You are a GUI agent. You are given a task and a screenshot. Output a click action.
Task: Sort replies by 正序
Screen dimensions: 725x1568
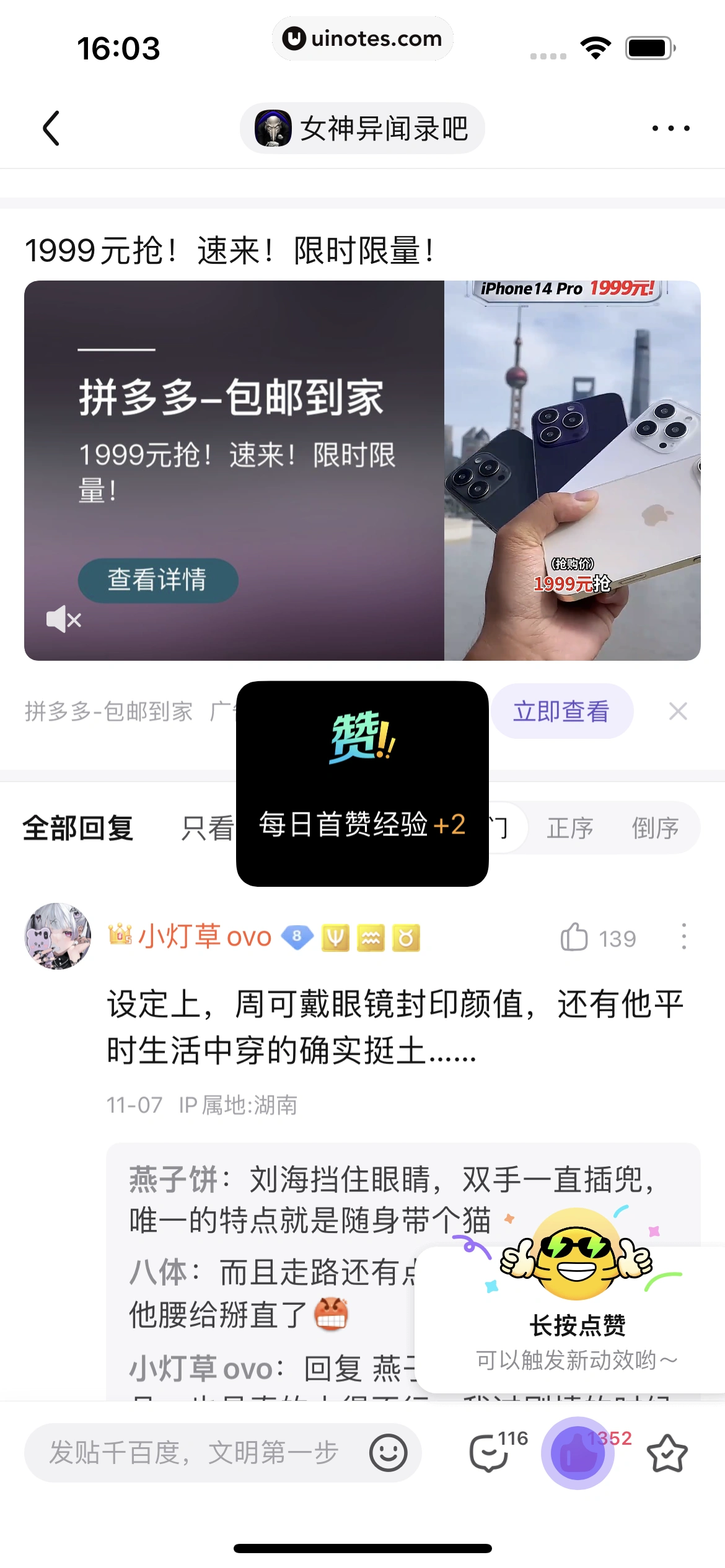click(569, 828)
